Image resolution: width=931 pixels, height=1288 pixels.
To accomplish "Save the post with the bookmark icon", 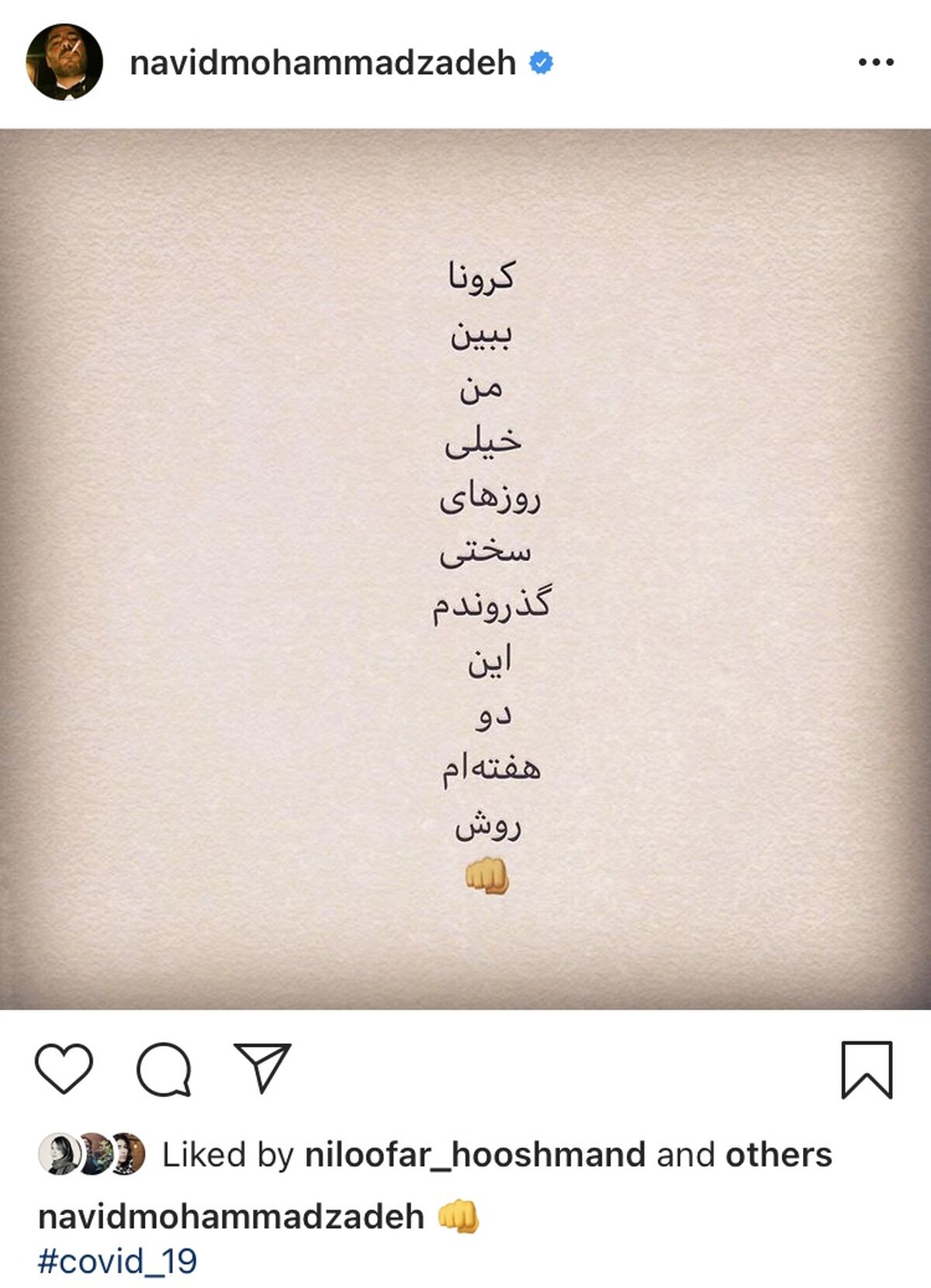I will (867, 1070).
